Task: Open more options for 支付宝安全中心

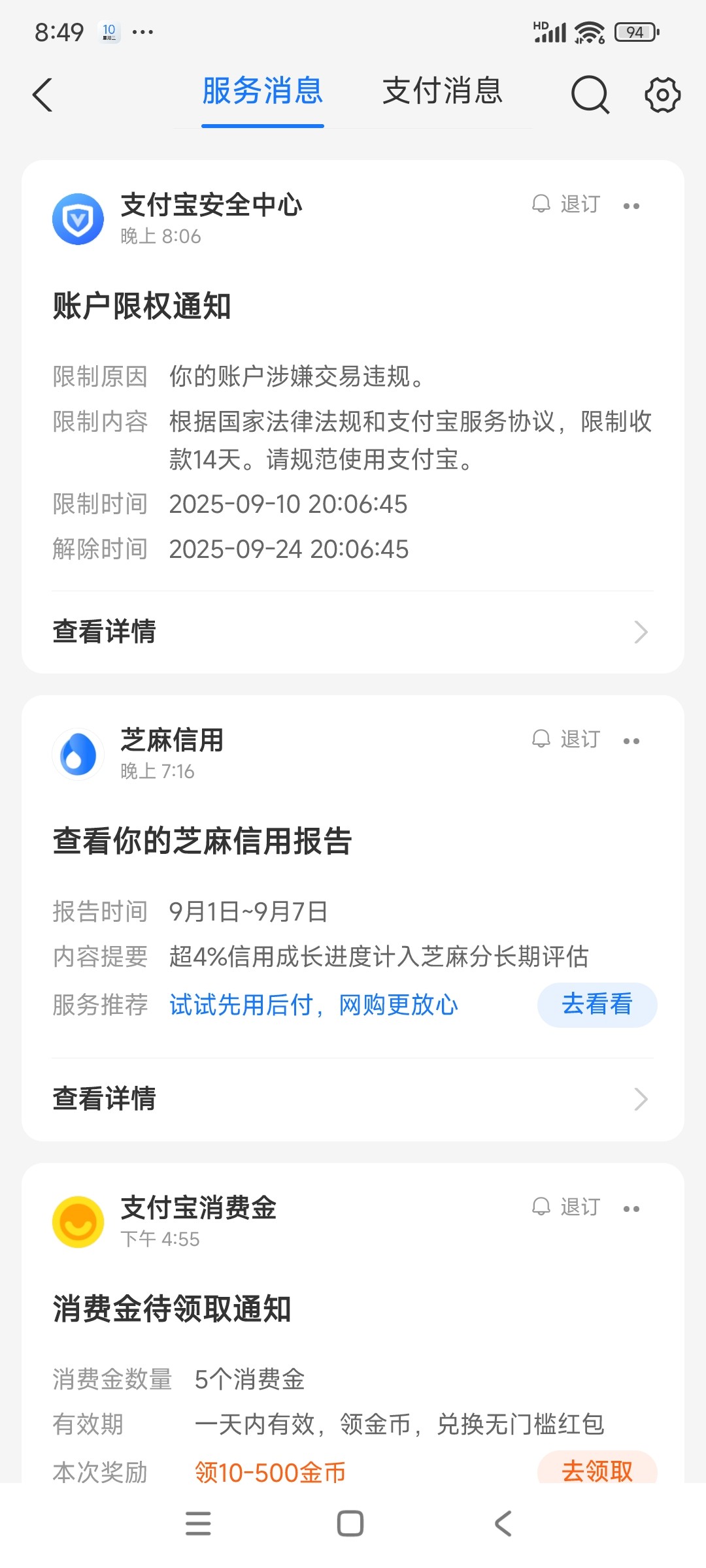Action: point(631,206)
